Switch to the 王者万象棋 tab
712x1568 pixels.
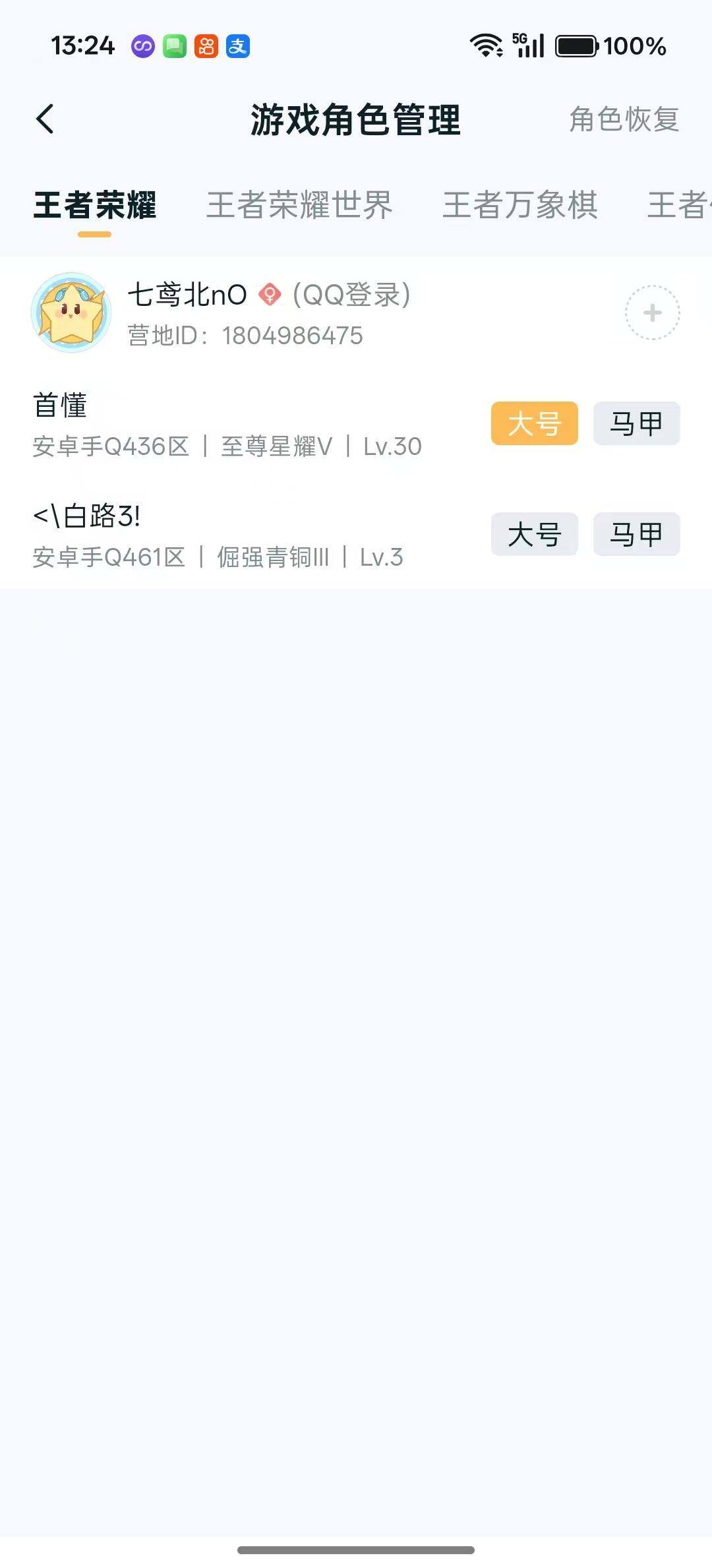point(521,205)
